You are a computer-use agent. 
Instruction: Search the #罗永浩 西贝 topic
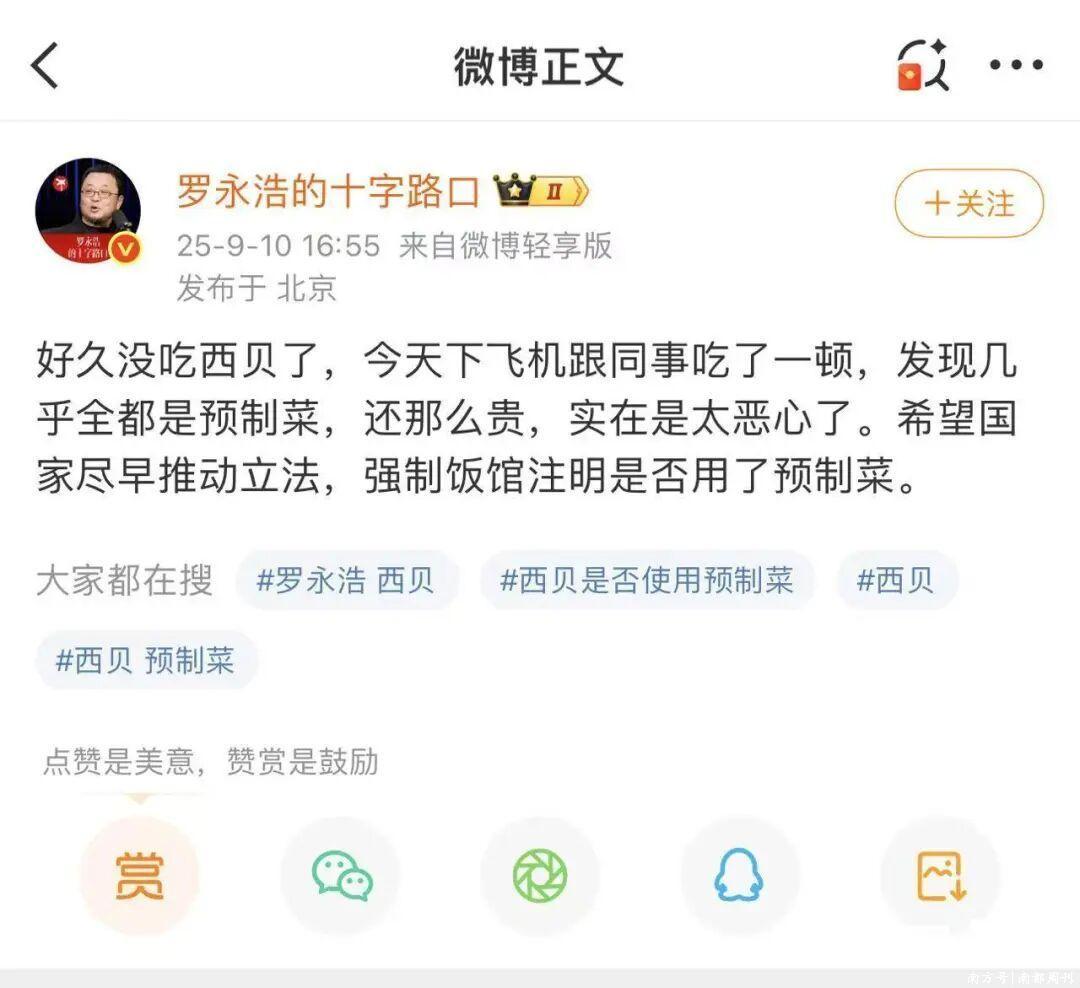pos(346,580)
